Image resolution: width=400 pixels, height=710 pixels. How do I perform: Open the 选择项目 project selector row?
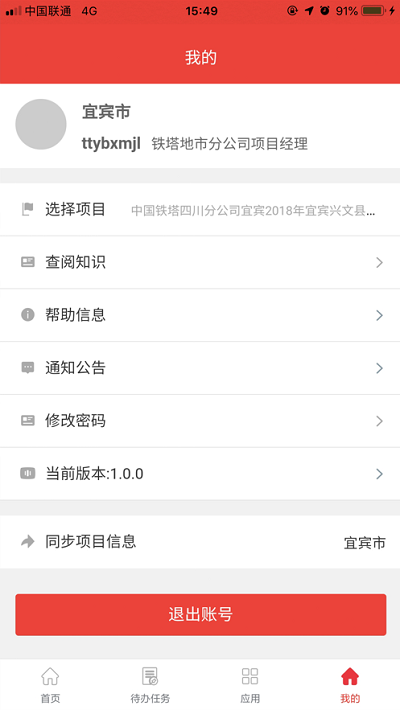(x=200, y=210)
